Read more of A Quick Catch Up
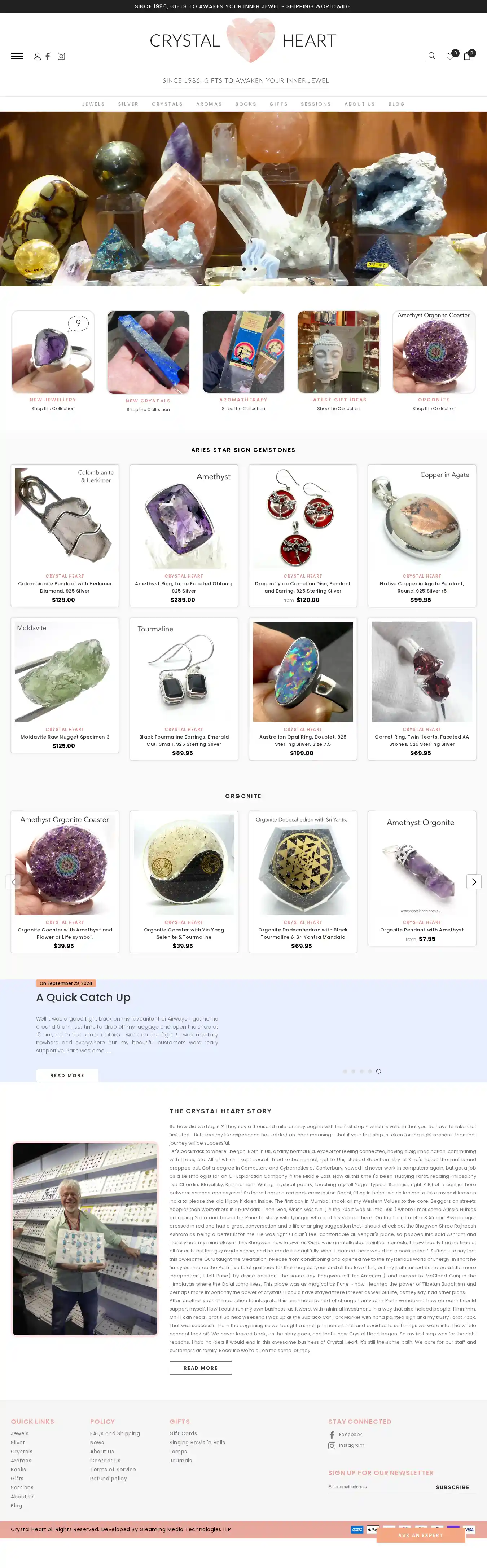 (x=67, y=1075)
